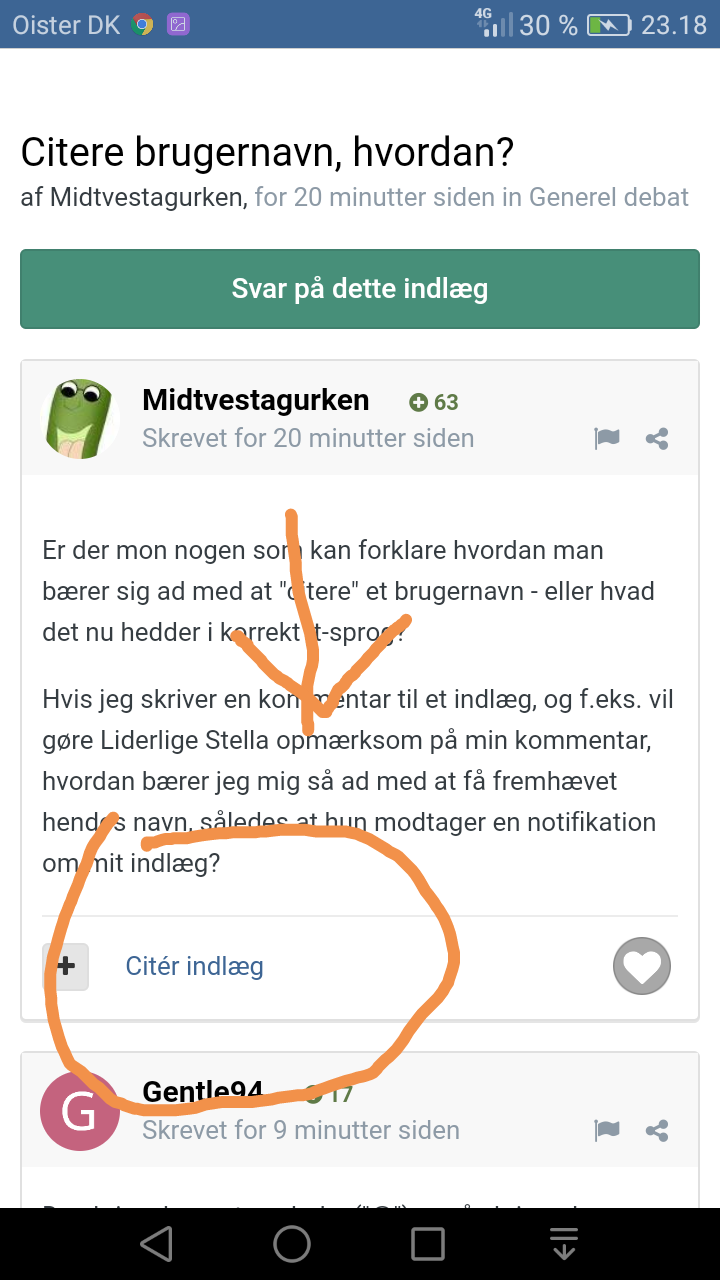720x1280 pixels.
Task: Tap Citér indlæg under Midtvestagurken's post
Action: (195, 966)
